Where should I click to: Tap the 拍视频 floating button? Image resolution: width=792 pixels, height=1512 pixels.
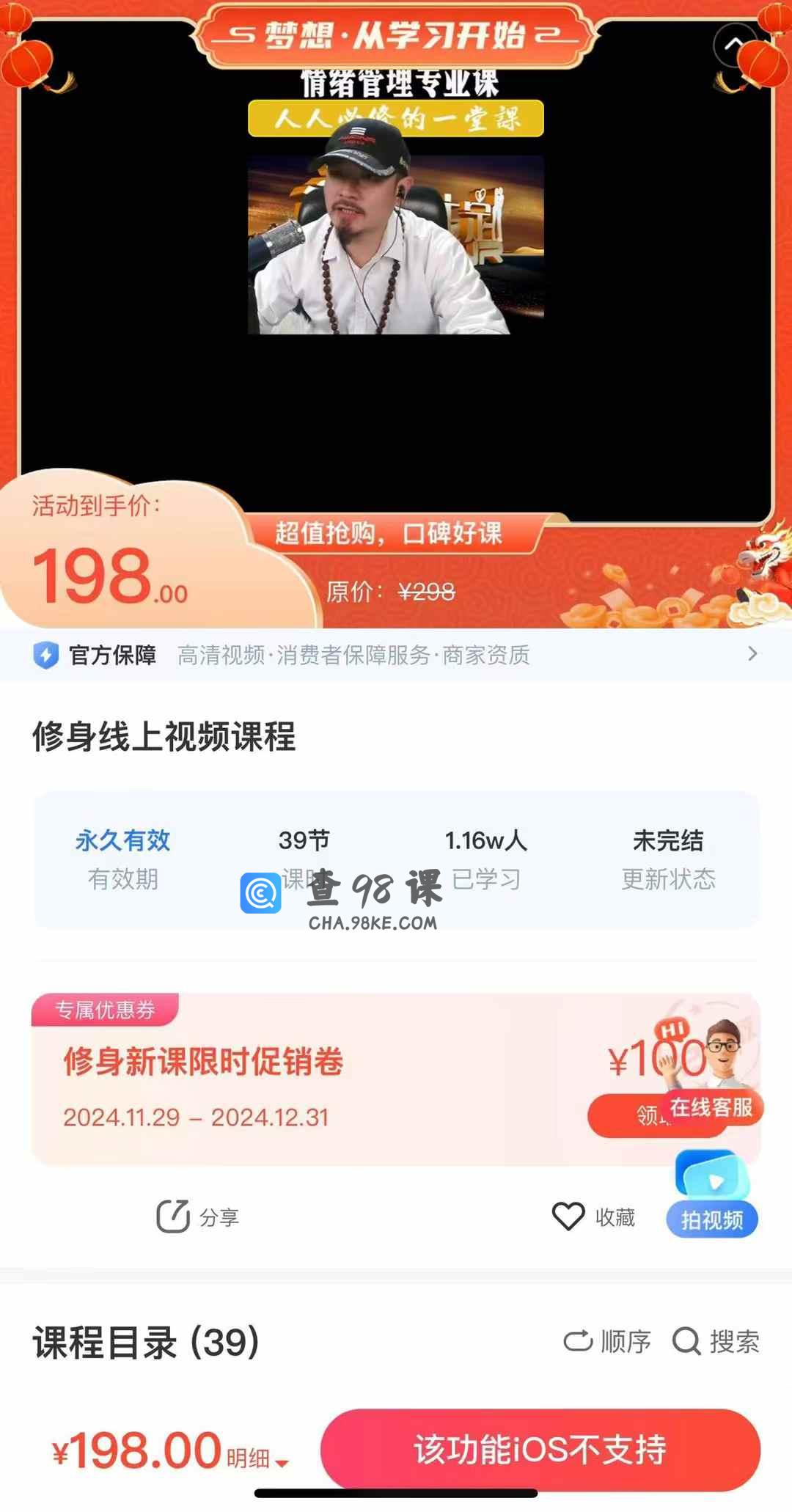712,1195
